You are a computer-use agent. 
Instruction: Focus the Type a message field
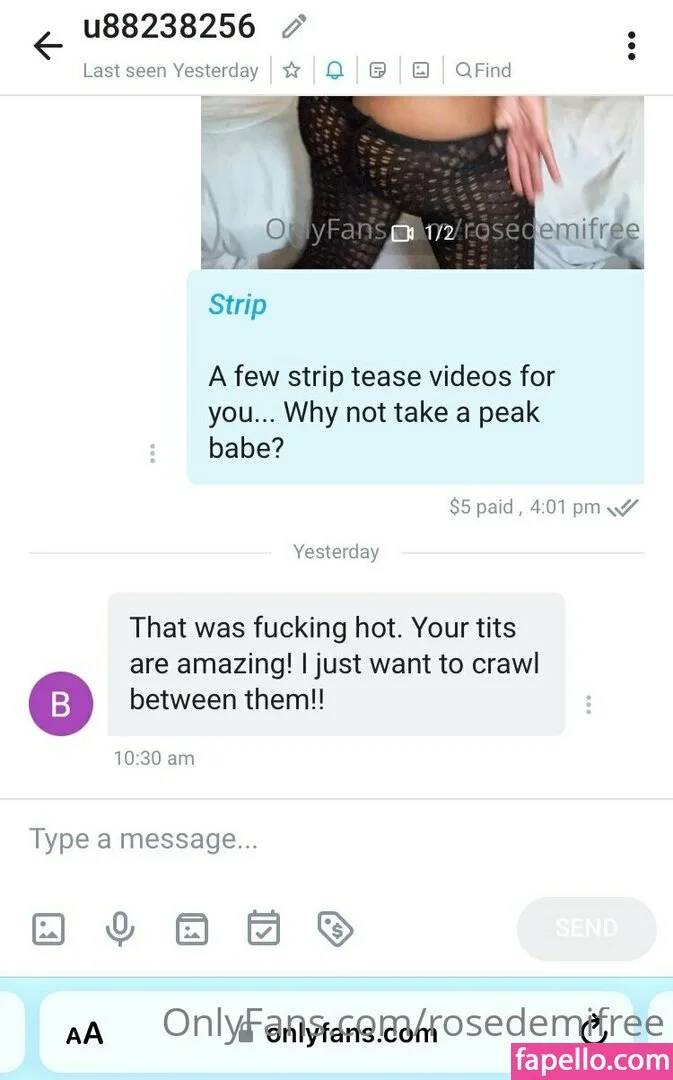point(336,839)
